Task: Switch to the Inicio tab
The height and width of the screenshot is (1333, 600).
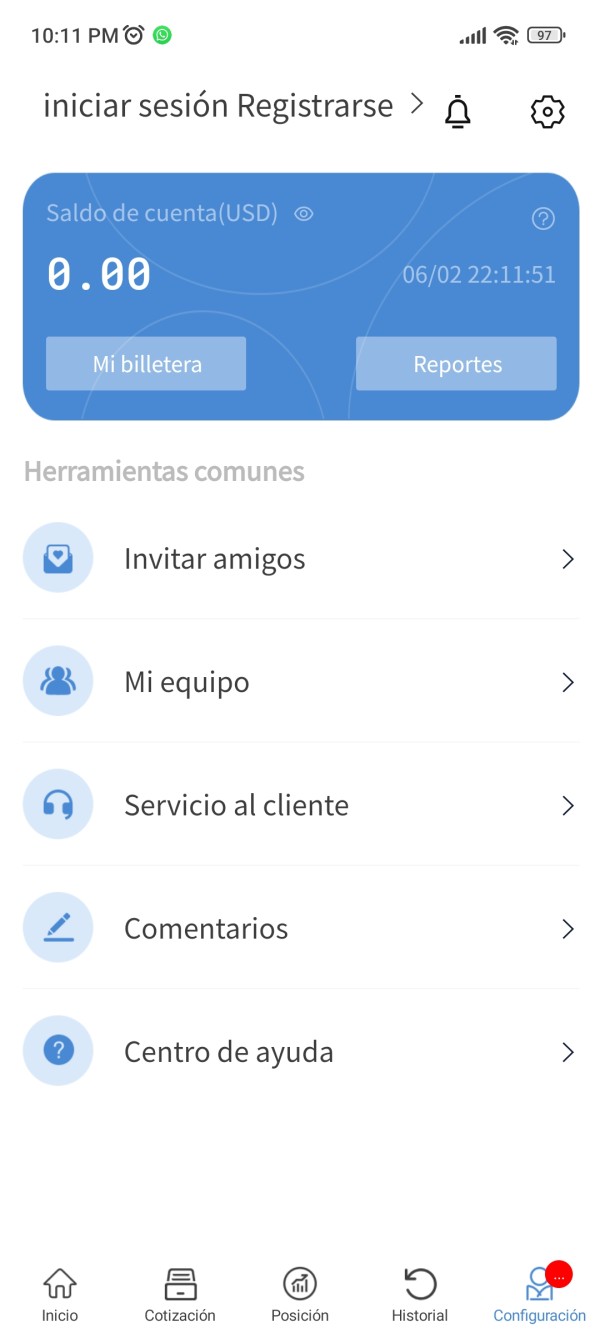Action: tap(60, 1294)
